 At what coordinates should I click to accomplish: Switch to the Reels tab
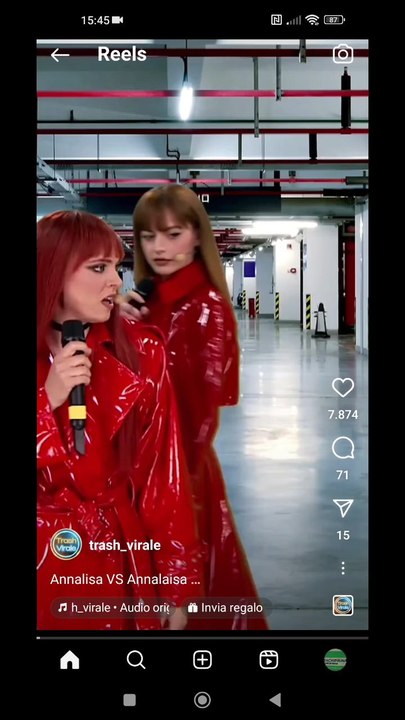[269, 660]
